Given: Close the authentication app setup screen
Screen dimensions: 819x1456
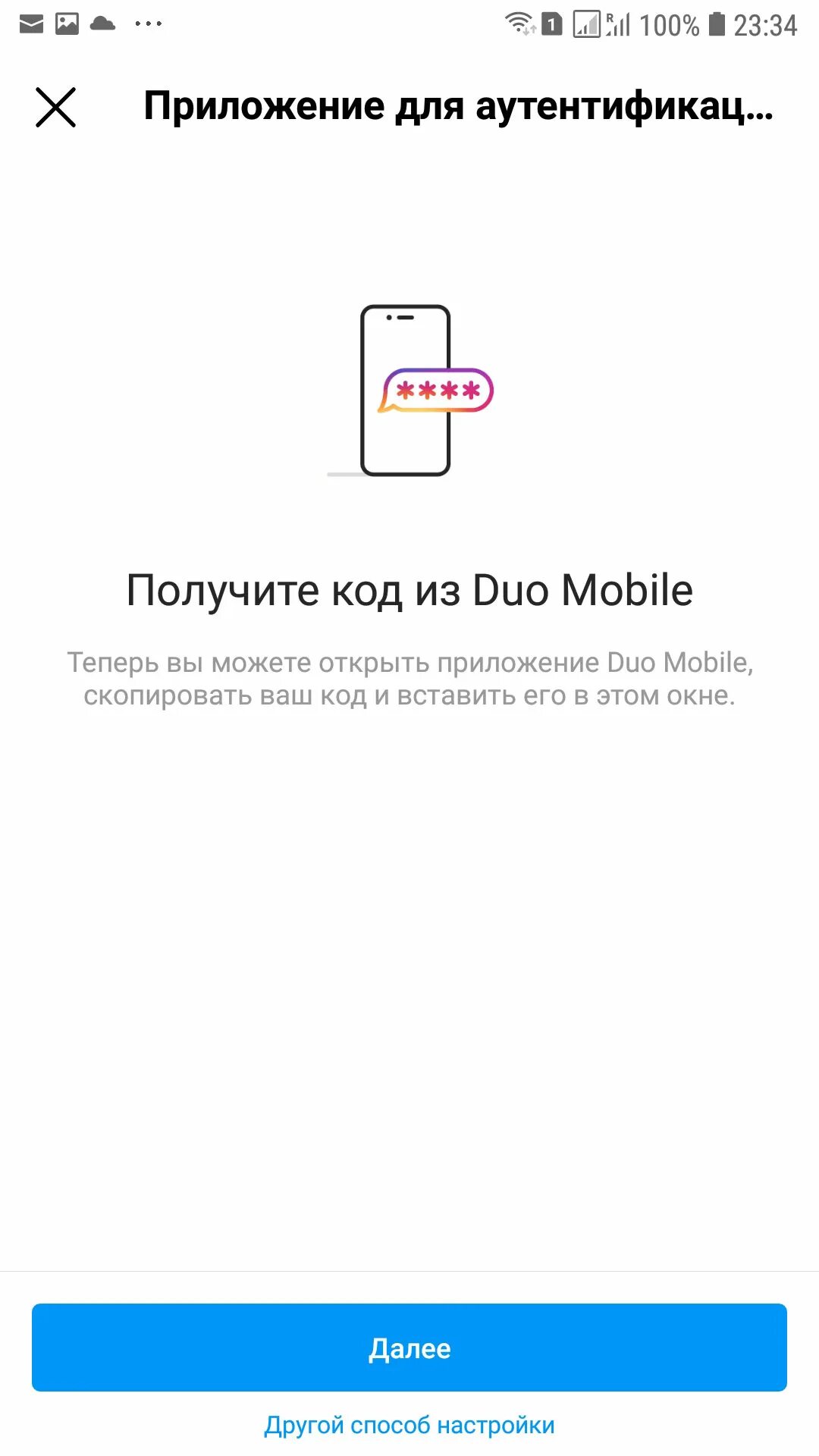Looking at the screenshot, I should coord(56,107).
